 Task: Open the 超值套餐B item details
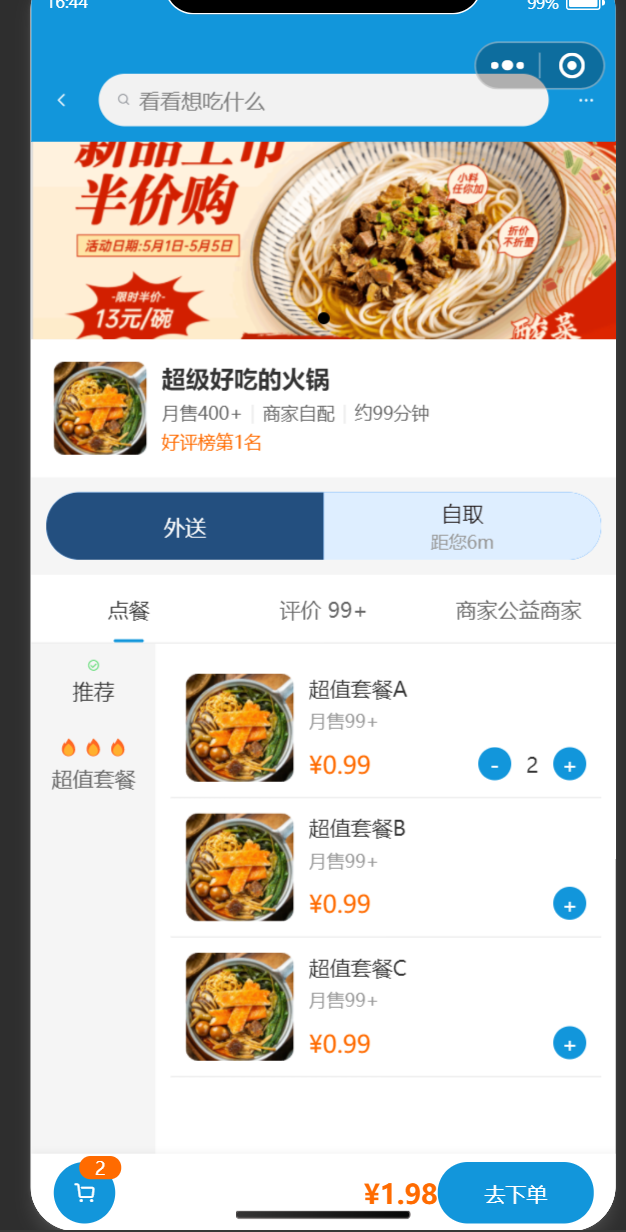click(356, 829)
